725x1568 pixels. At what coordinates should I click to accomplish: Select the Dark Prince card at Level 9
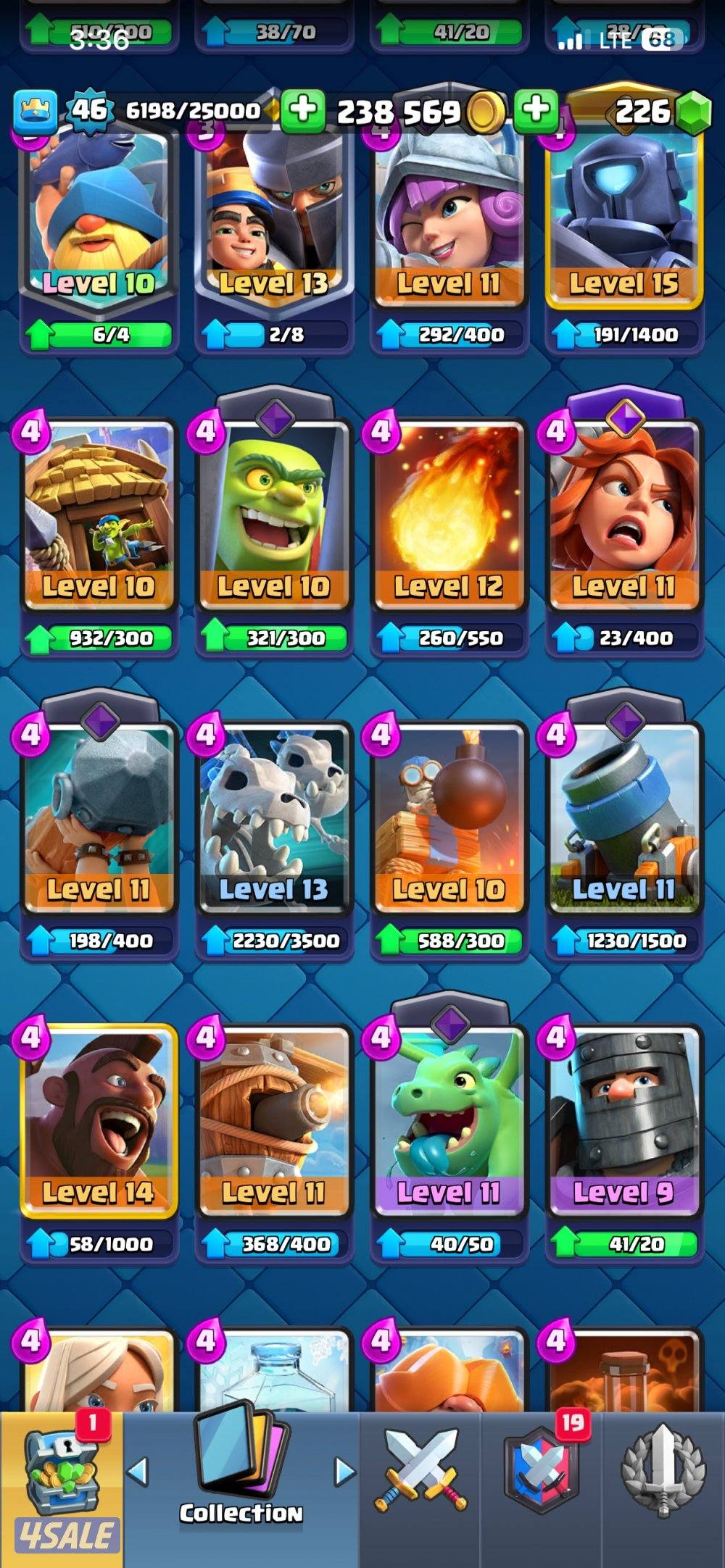pyautogui.click(x=623, y=1120)
